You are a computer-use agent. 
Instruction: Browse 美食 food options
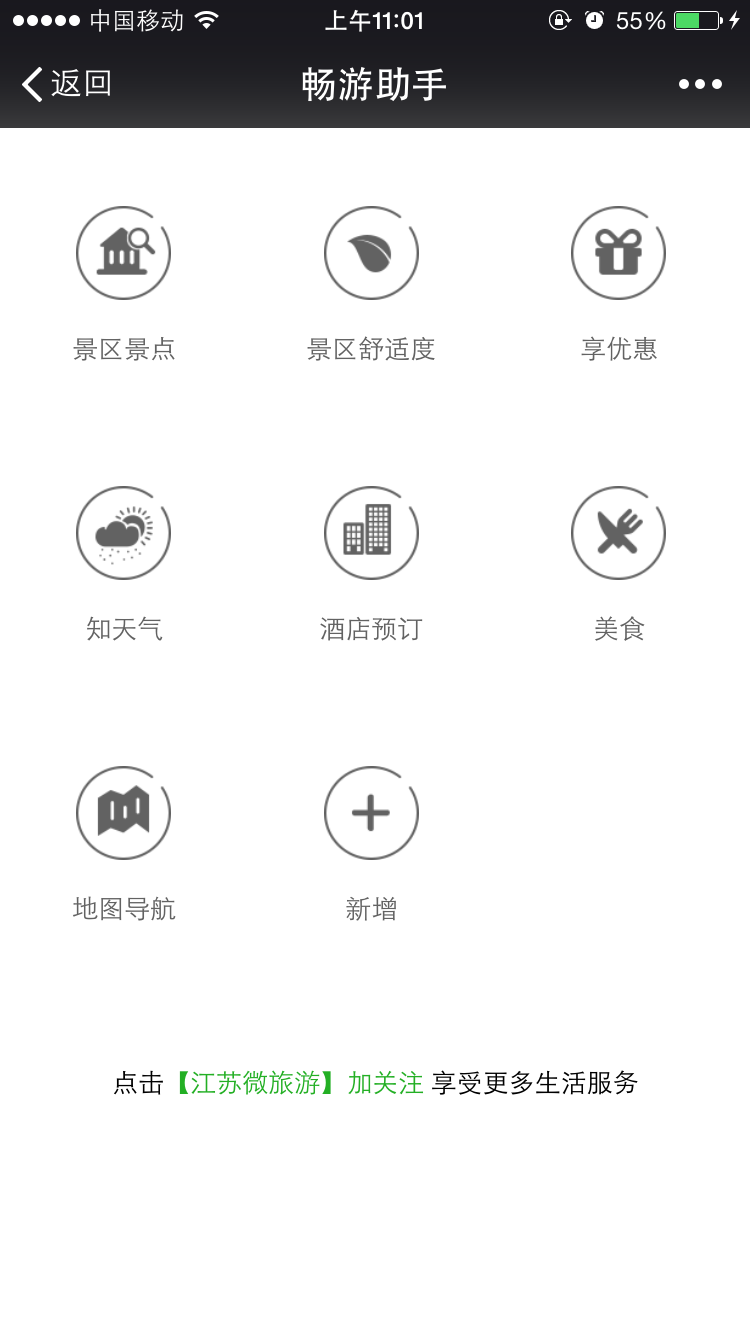(618, 533)
